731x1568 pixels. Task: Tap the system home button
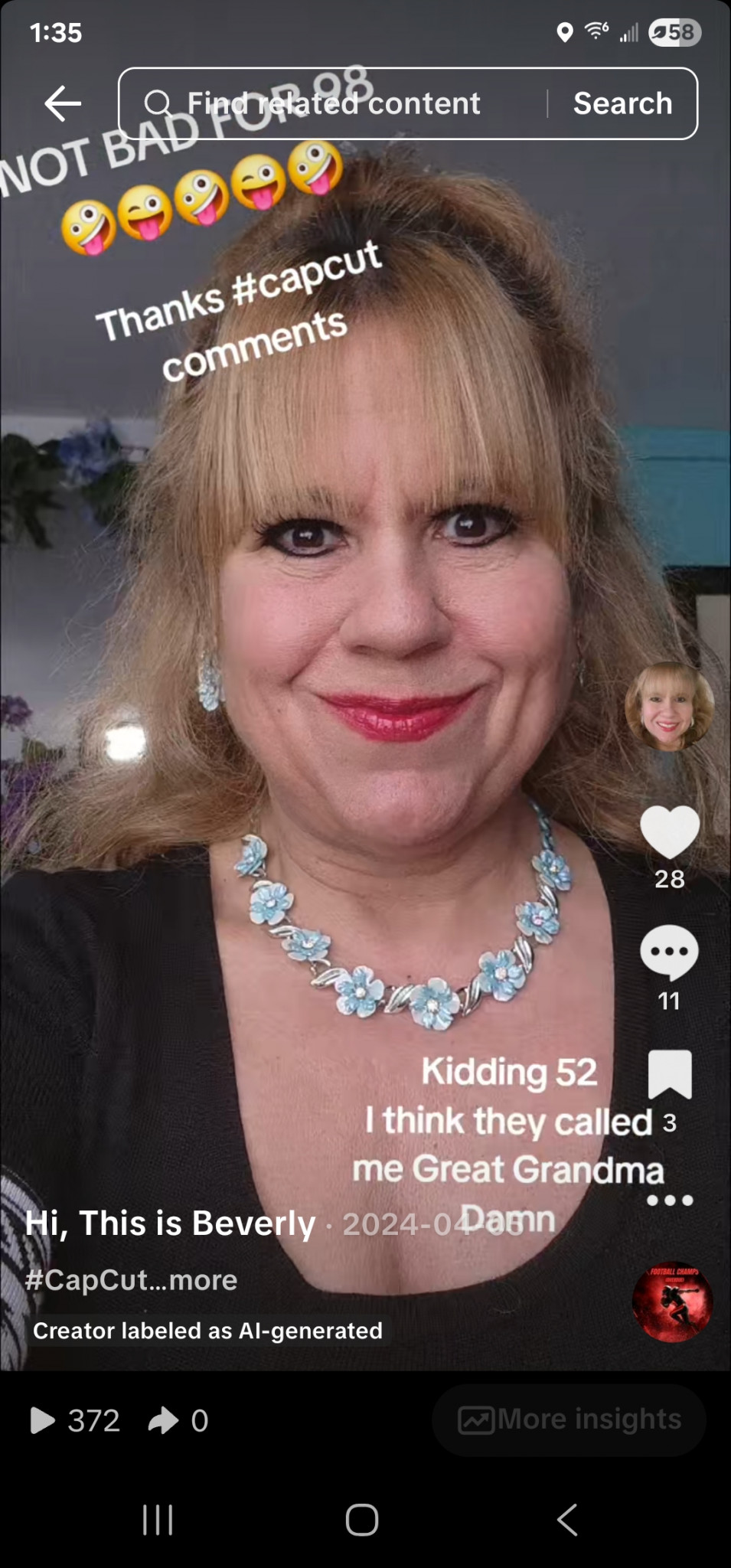(x=361, y=1520)
